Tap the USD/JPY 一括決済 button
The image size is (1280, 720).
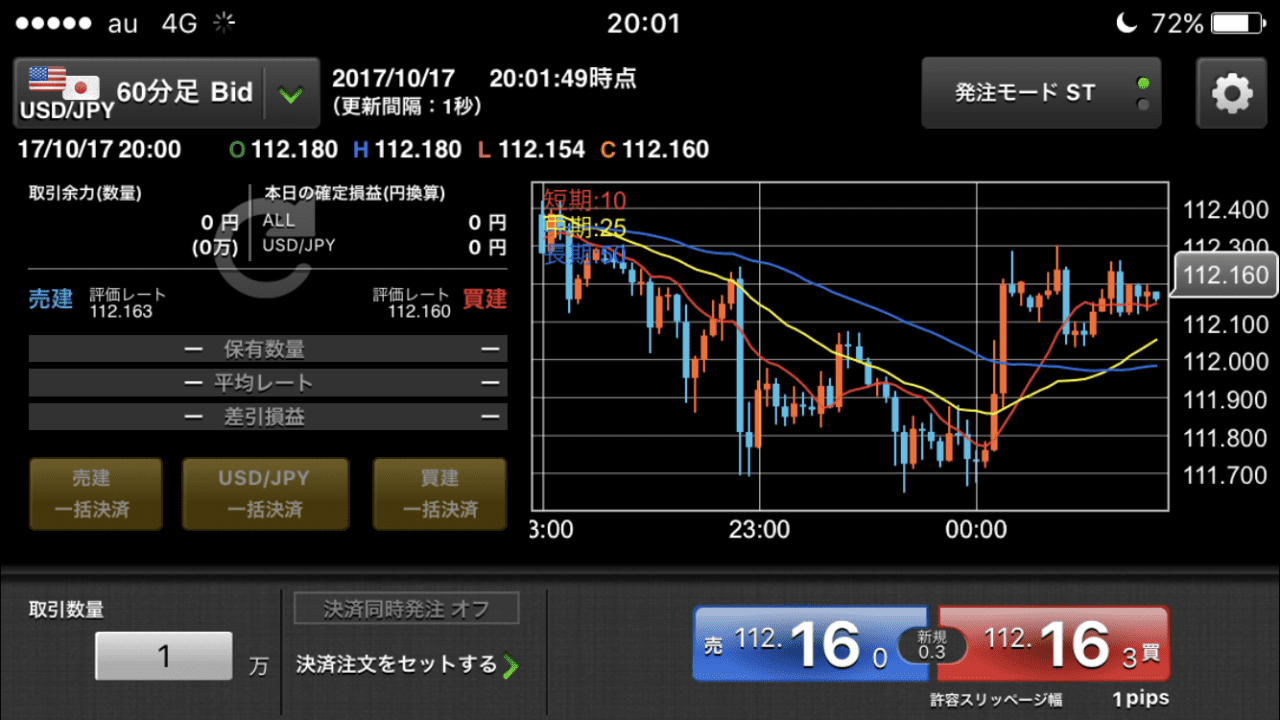pyautogui.click(x=265, y=494)
